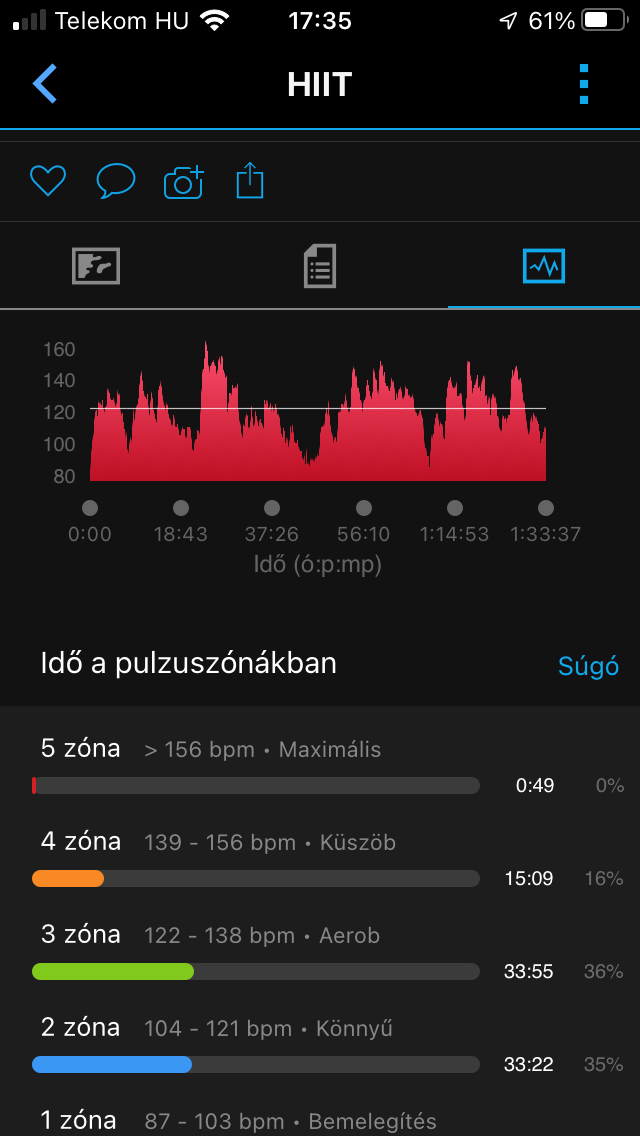Share this activity

(x=250, y=181)
